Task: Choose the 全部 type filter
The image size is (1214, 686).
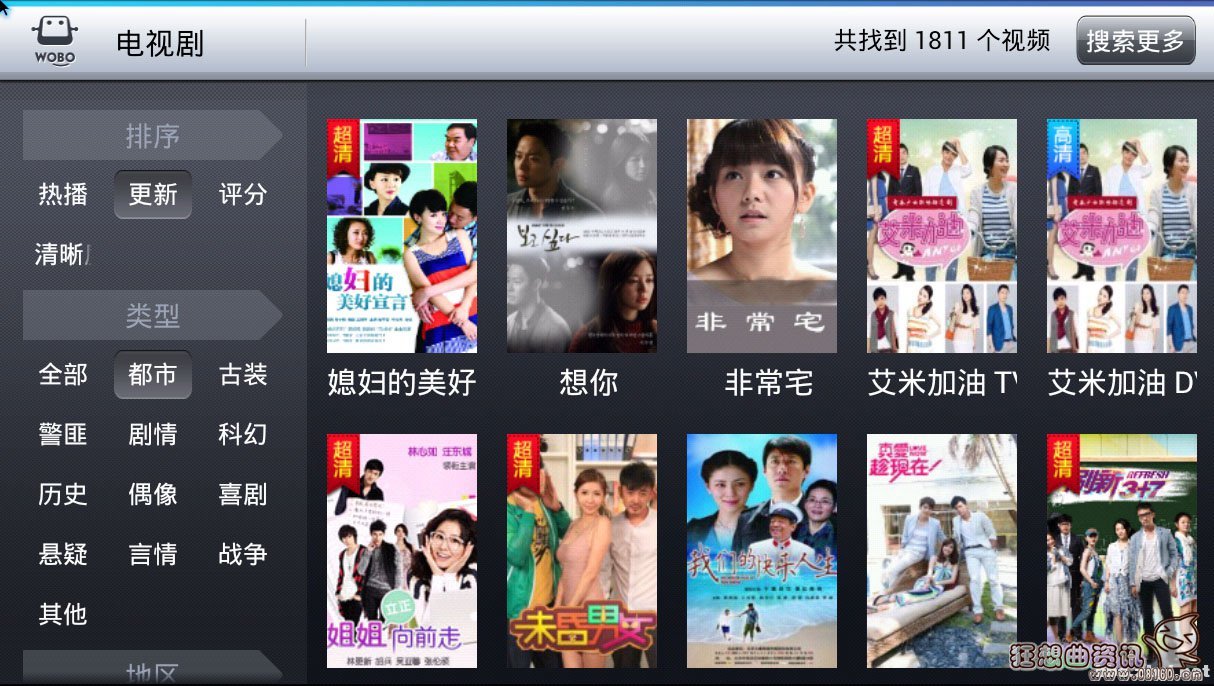Action: pyautogui.click(x=63, y=374)
